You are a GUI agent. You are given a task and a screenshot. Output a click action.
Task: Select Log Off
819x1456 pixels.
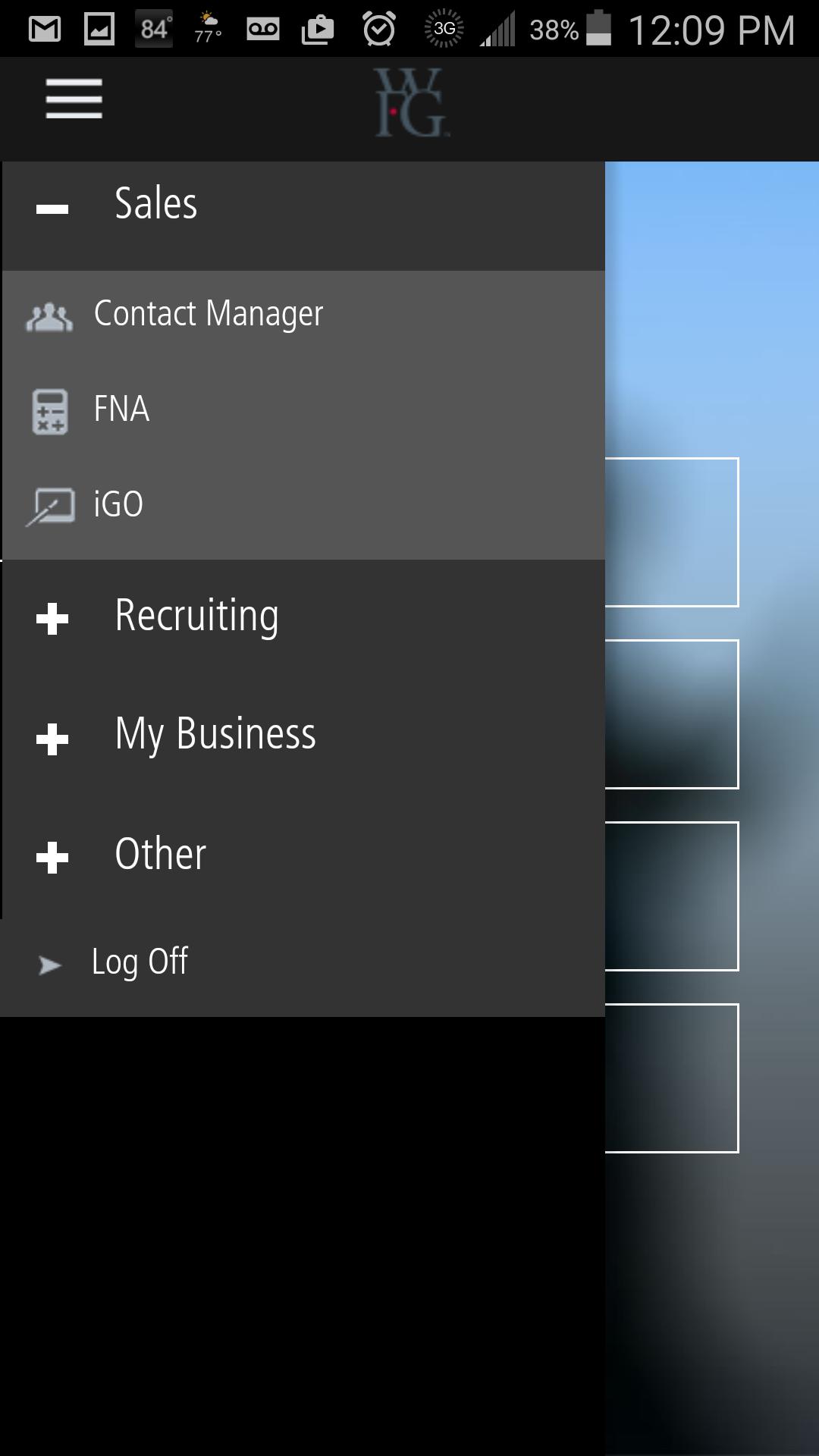pyautogui.click(x=140, y=962)
